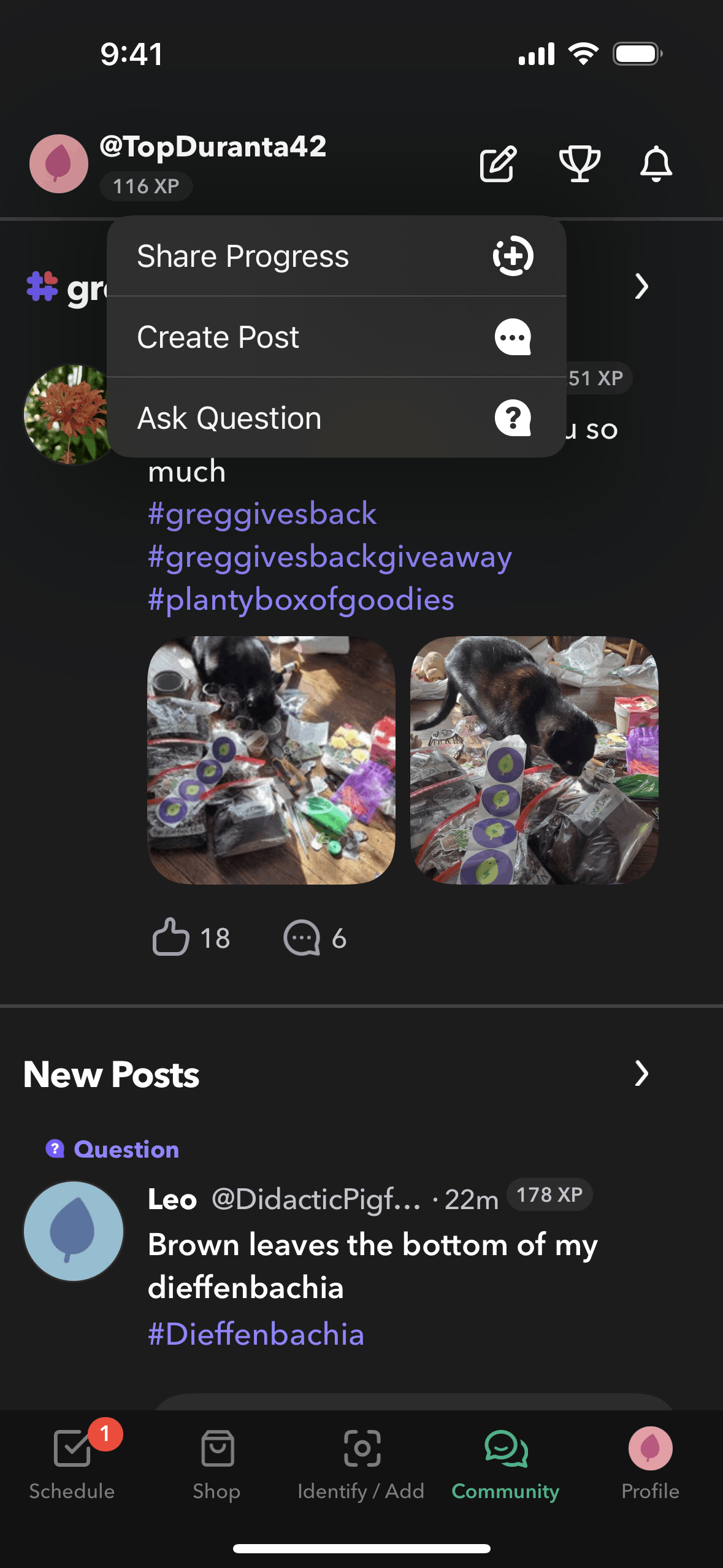This screenshot has width=723, height=1568.
Task: Open Leo's dieffenbachia question post
Action: pos(373,1266)
